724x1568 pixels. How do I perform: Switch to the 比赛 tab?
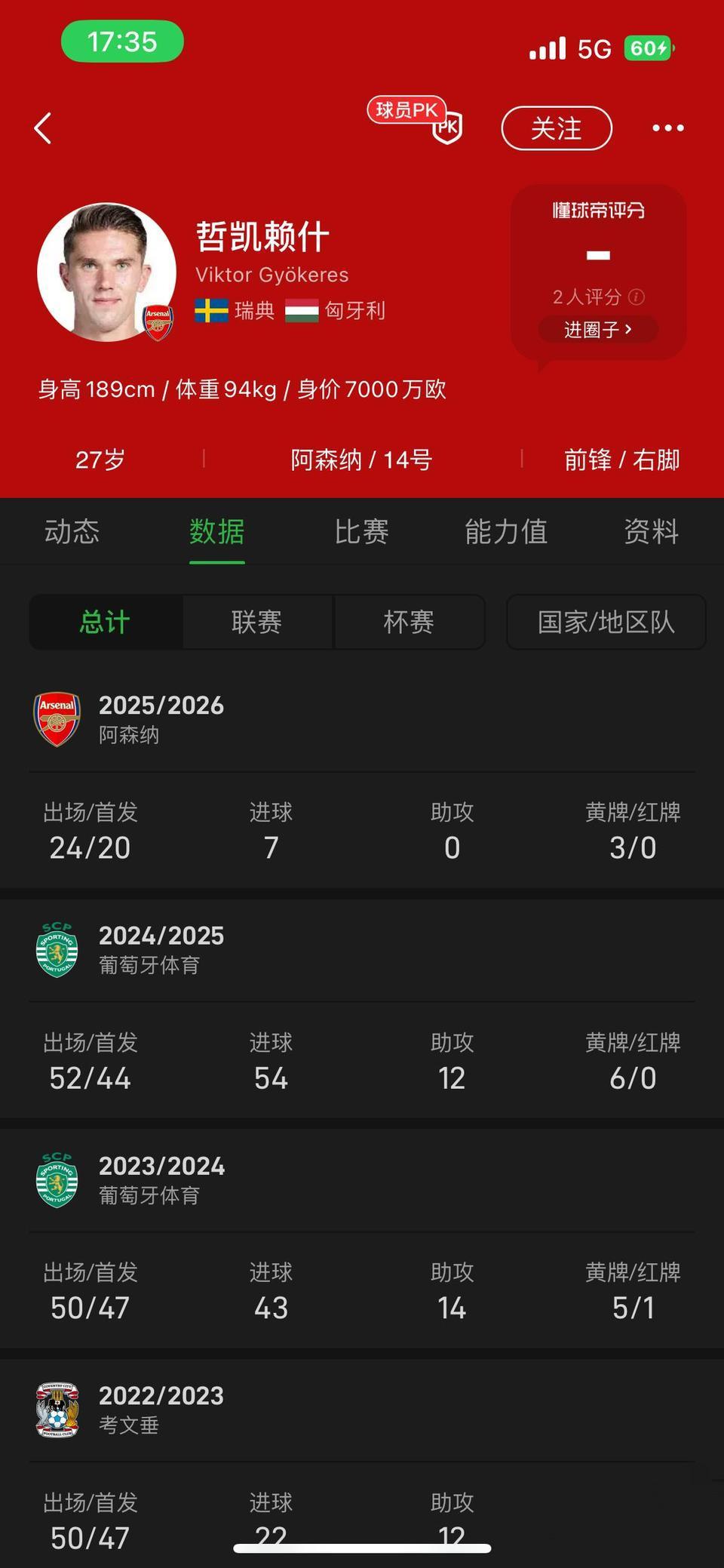pyautogui.click(x=362, y=532)
